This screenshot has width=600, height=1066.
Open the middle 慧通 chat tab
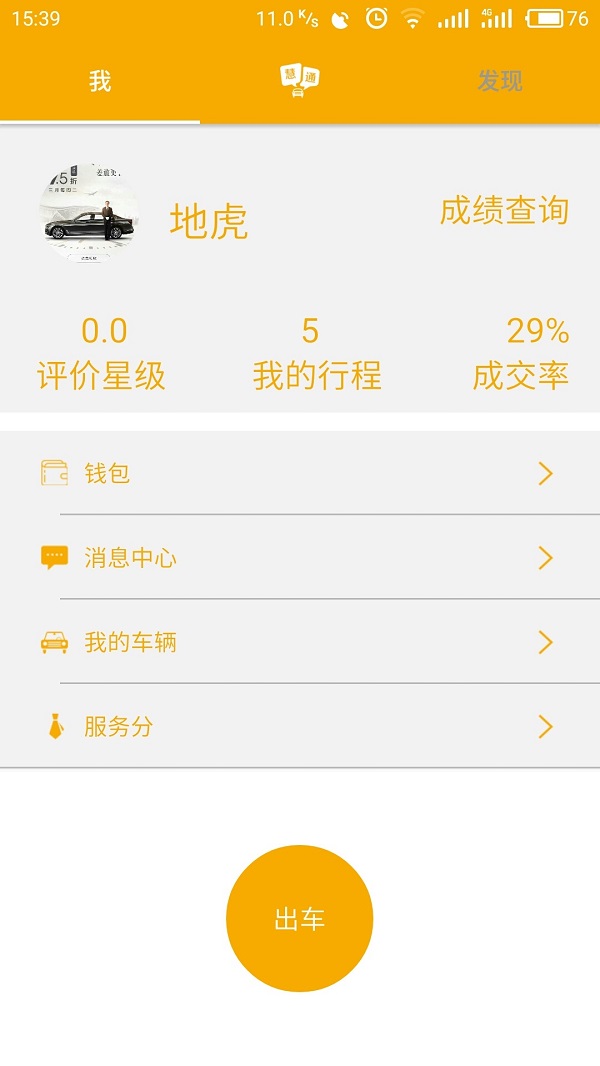(300, 81)
